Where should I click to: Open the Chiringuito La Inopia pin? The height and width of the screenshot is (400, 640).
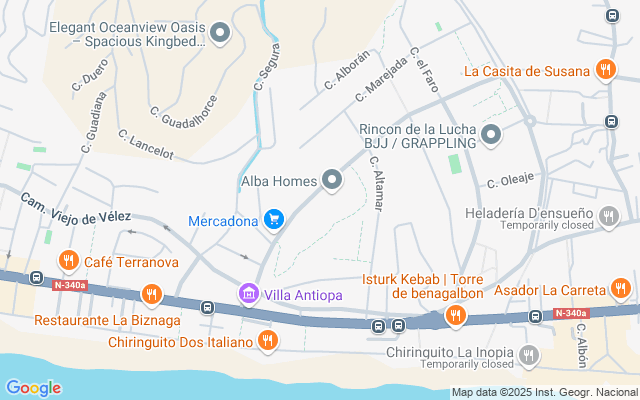[x=529, y=355]
